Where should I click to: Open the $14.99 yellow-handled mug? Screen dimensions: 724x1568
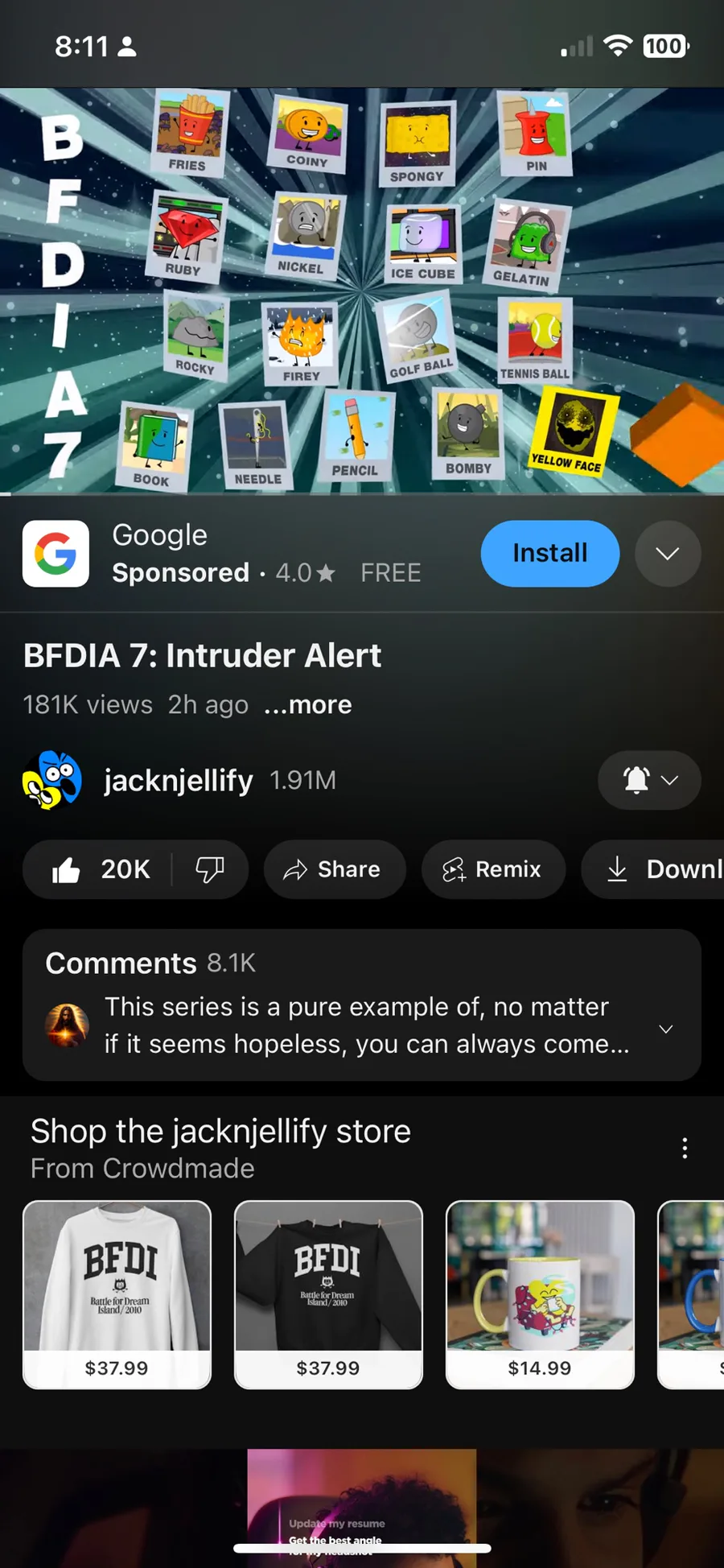tap(540, 1294)
